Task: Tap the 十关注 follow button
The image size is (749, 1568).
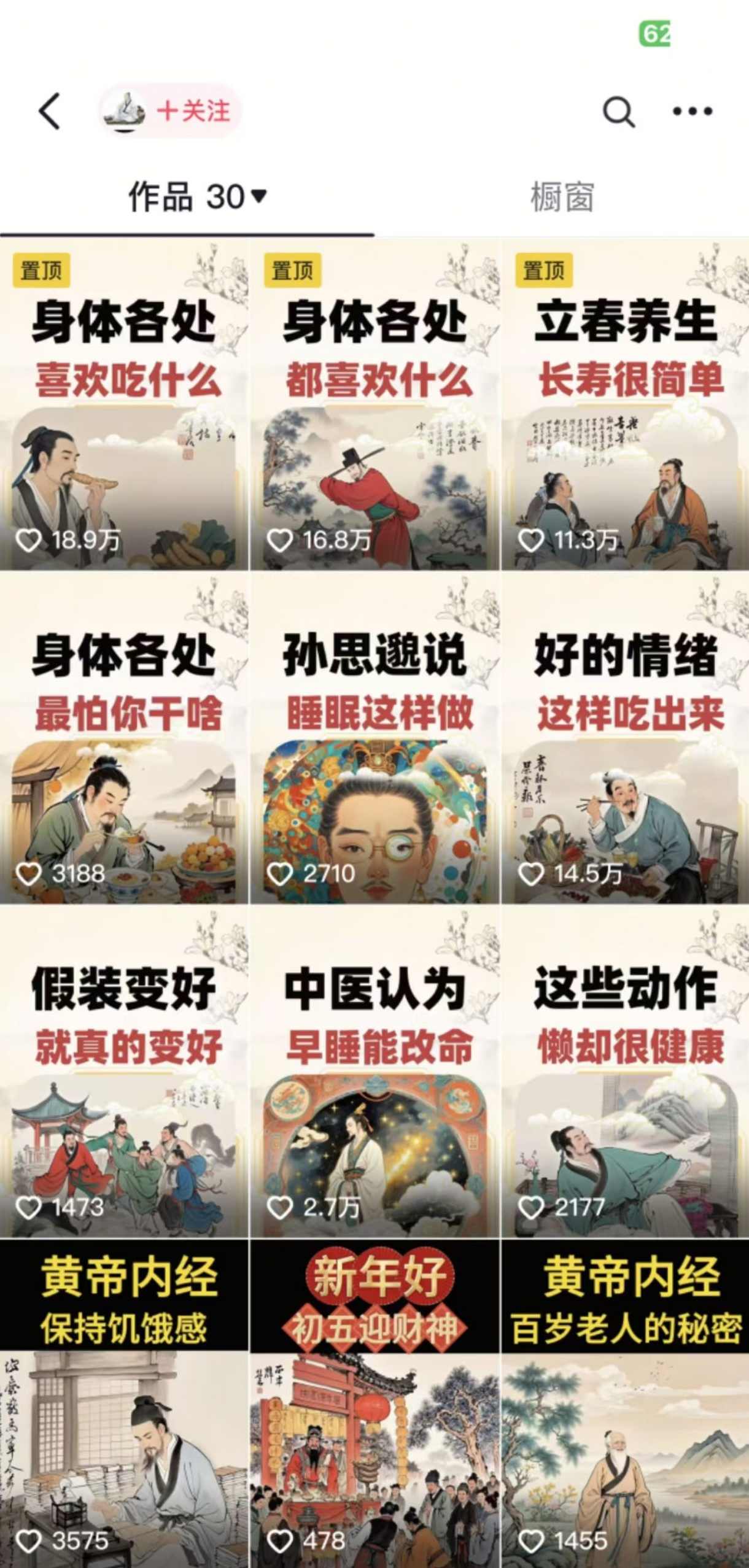Action: pyautogui.click(x=196, y=112)
